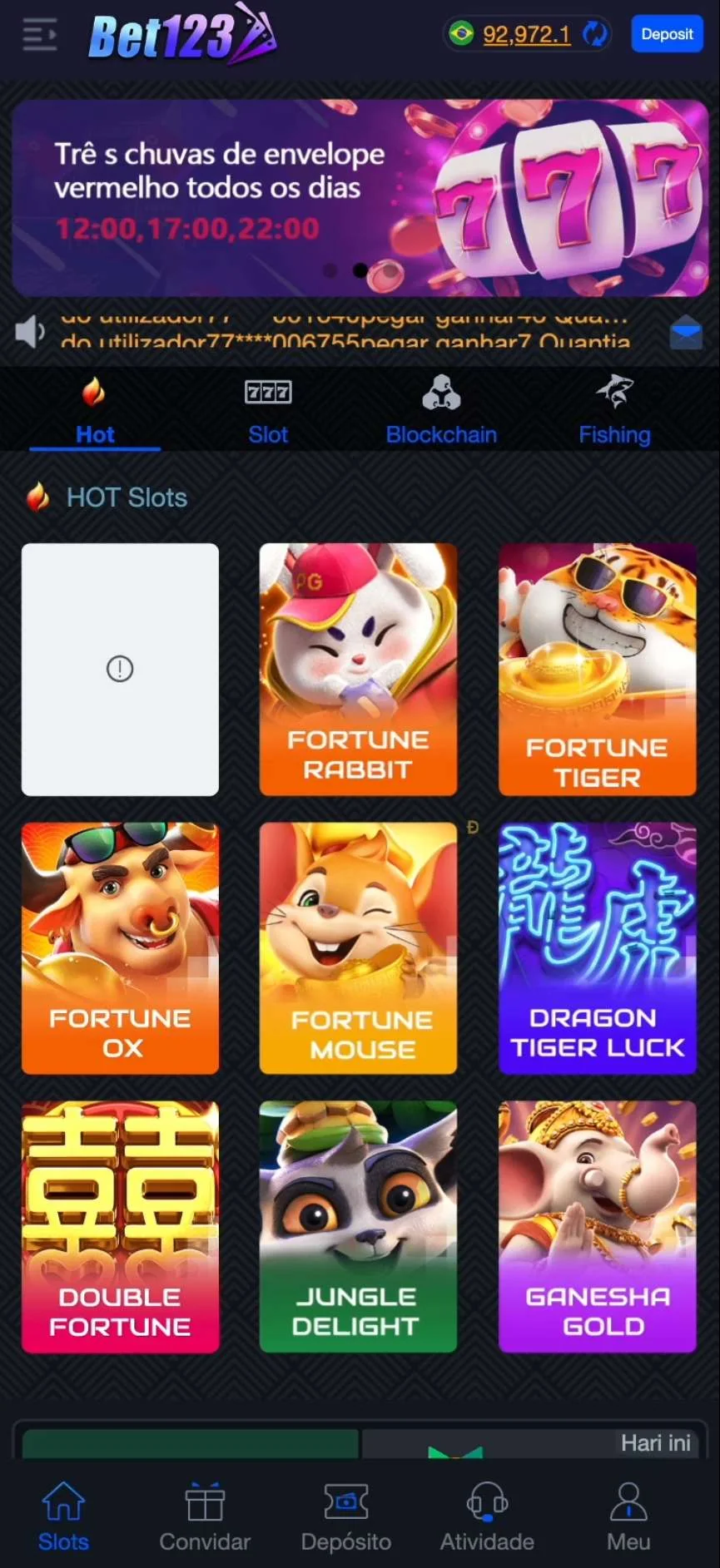The width and height of the screenshot is (720, 1568).
Task: Switch to the Slot category tab
Action: click(268, 409)
